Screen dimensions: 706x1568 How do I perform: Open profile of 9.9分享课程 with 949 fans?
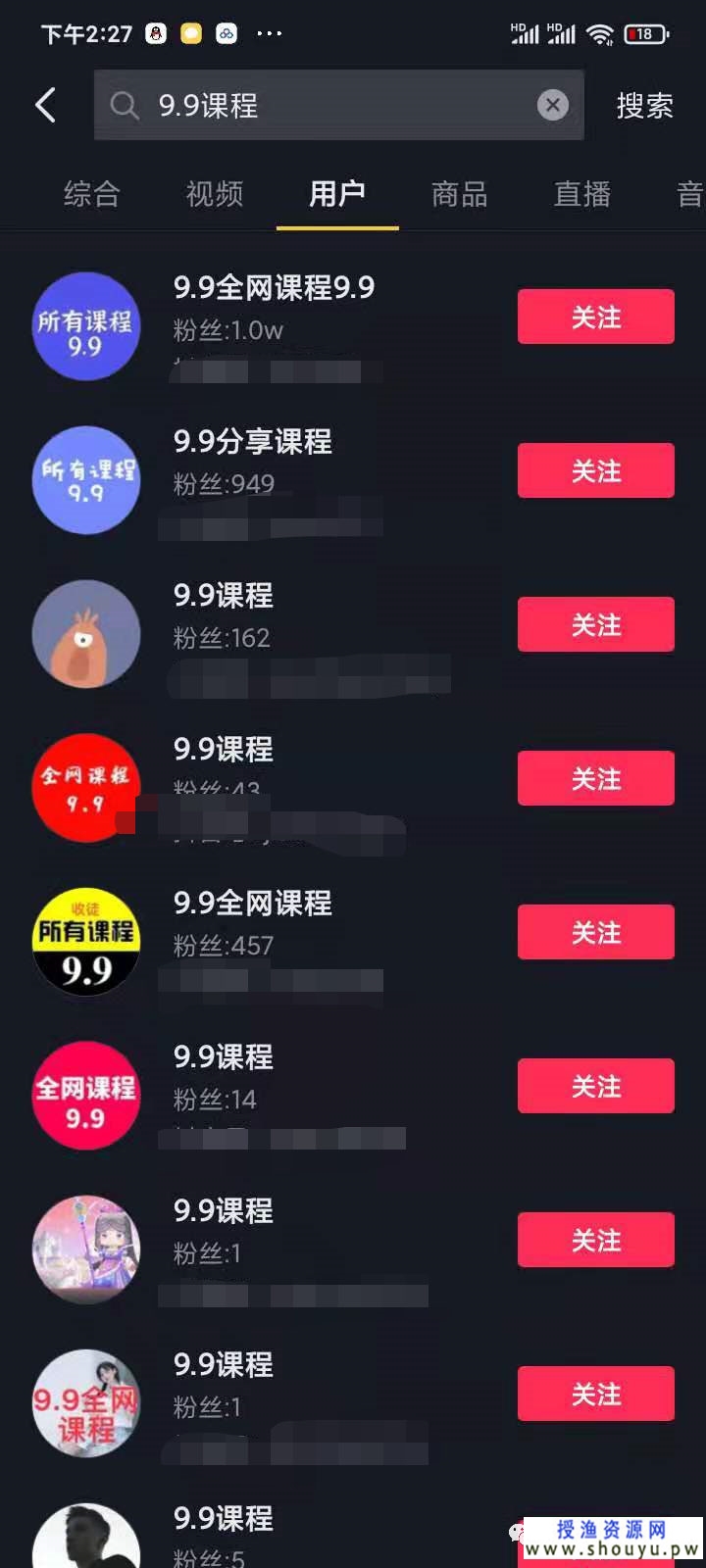point(252,442)
